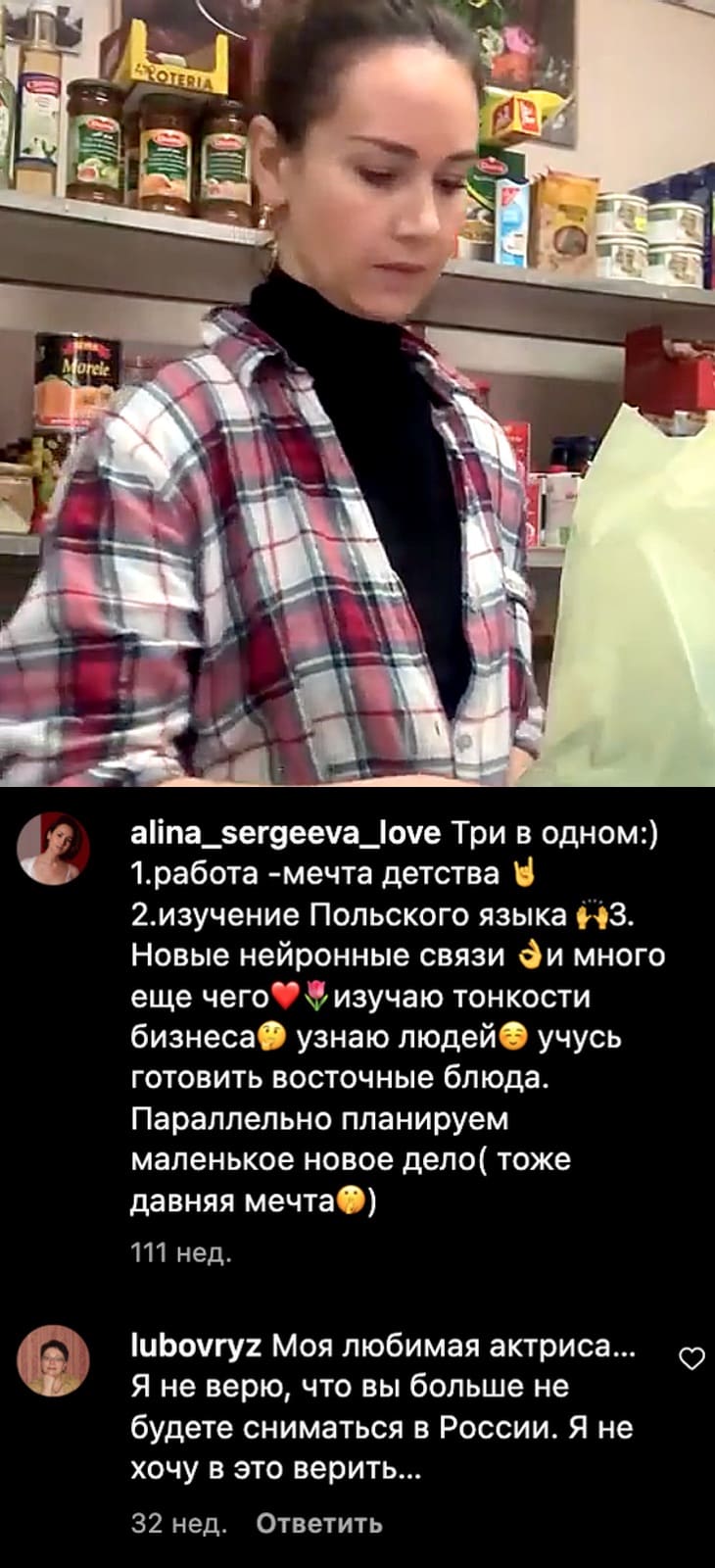Tap the post video to pause it
This screenshot has height=1568, width=715.
[x=357, y=392]
